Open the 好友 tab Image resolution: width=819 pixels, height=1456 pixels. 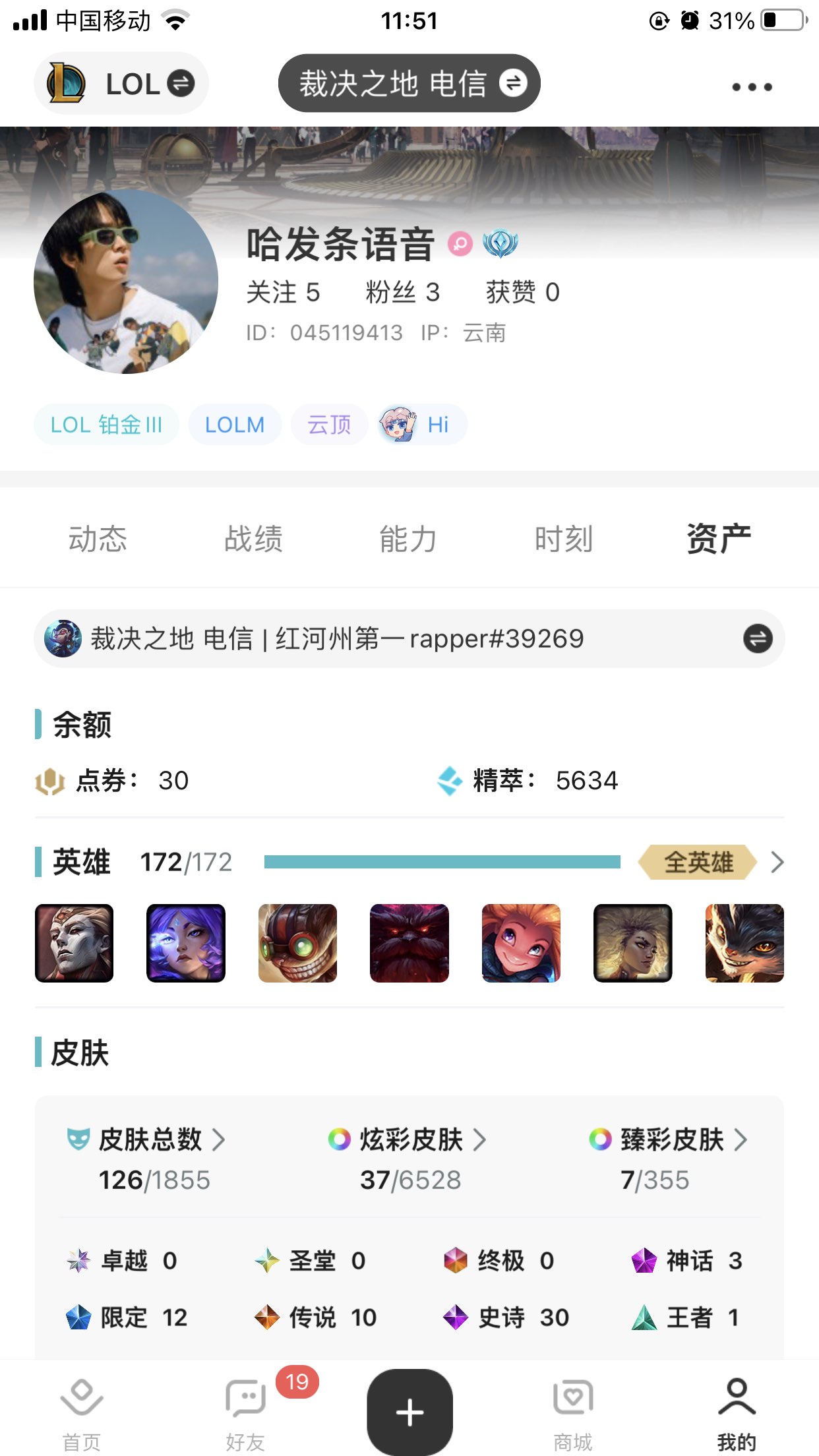[x=245, y=1412]
